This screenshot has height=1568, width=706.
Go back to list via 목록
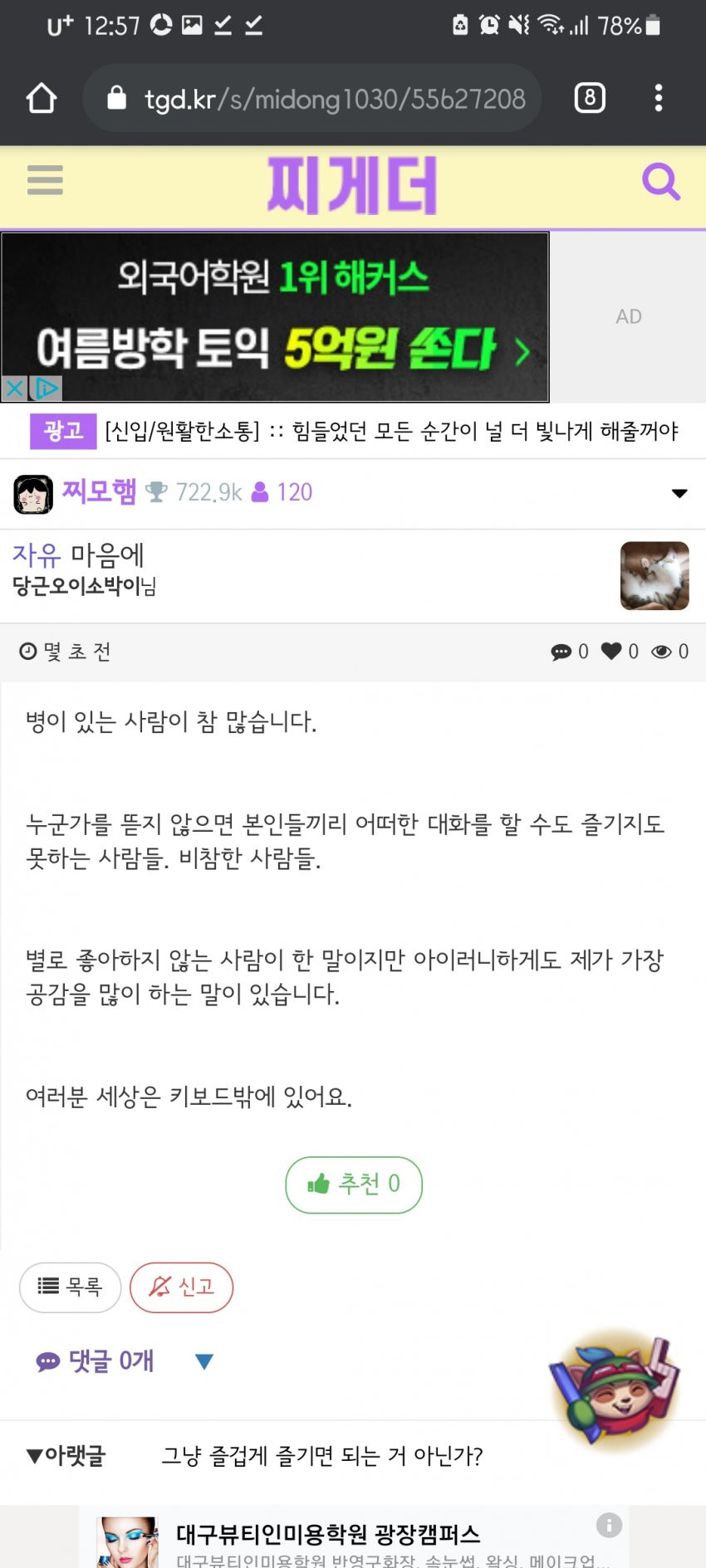point(71,1287)
